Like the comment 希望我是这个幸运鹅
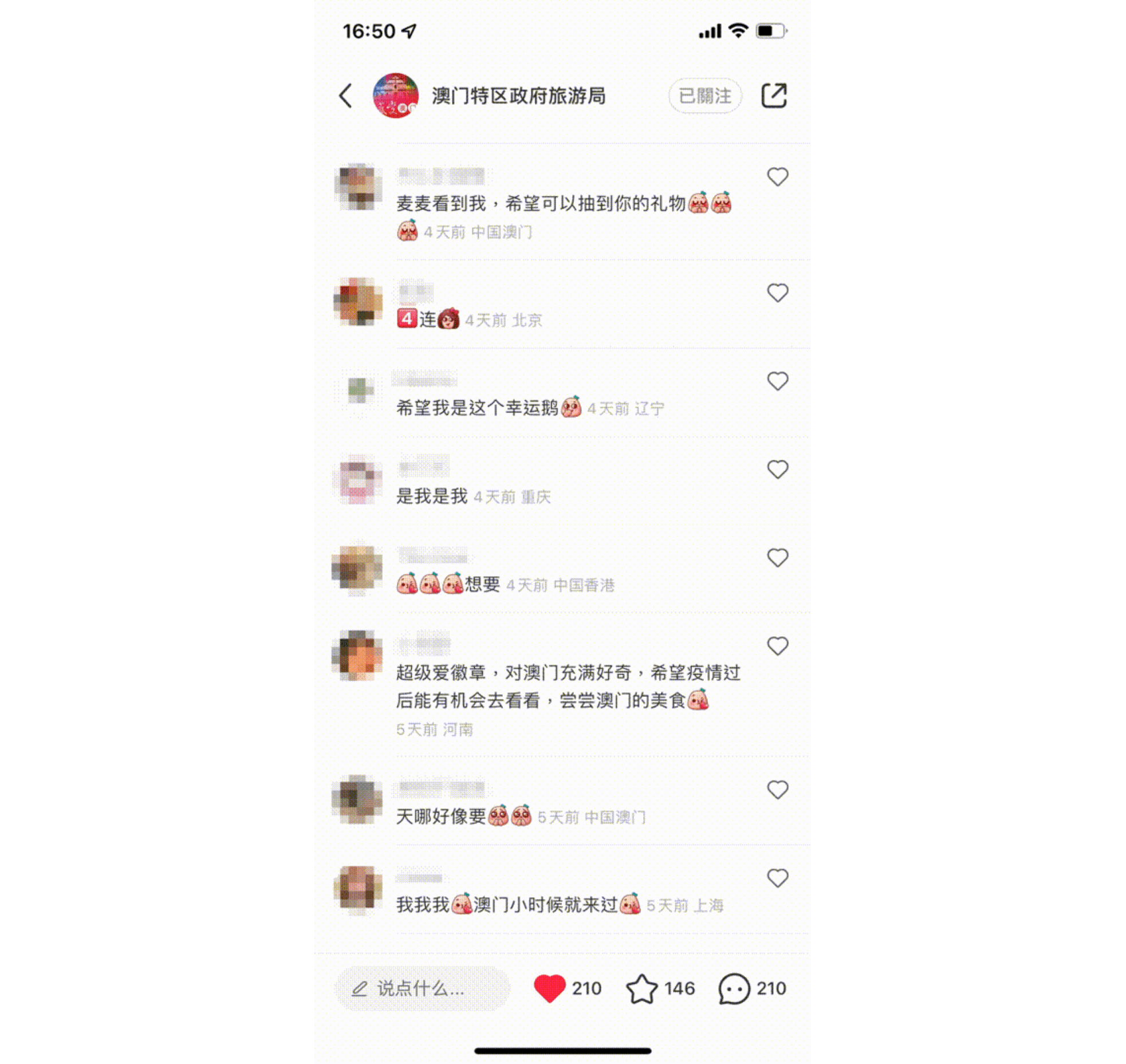The height and width of the screenshot is (1064, 1126). [777, 381]
